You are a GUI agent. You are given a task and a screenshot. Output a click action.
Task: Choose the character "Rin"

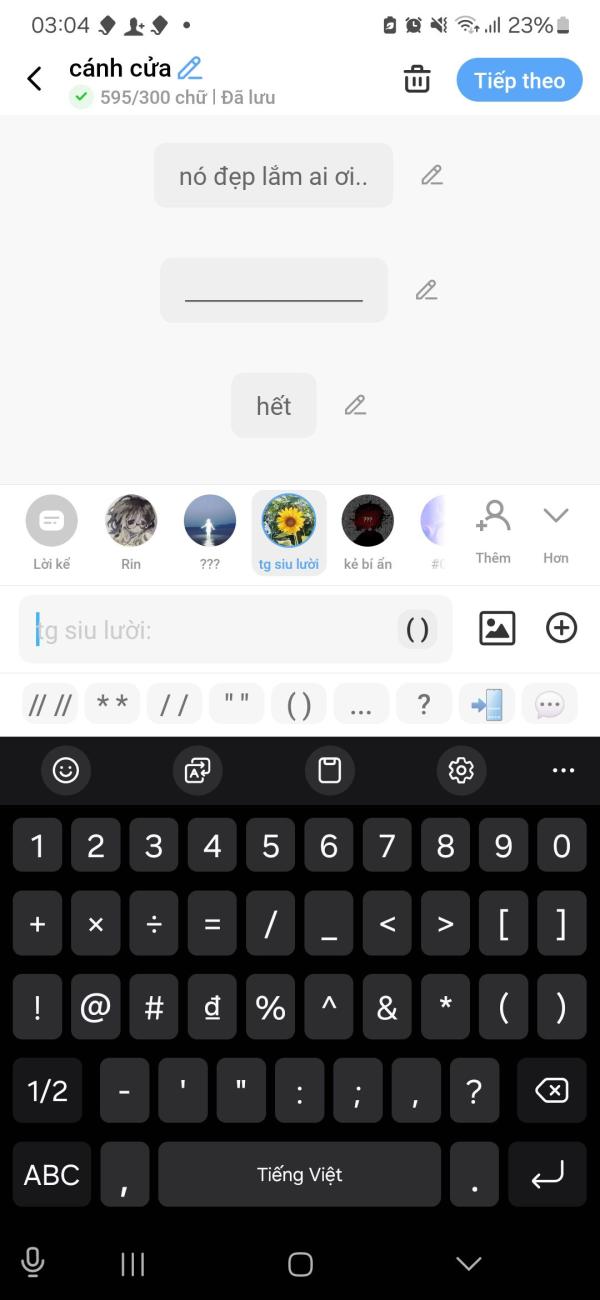pyautogui.click(x=131, y=534)
